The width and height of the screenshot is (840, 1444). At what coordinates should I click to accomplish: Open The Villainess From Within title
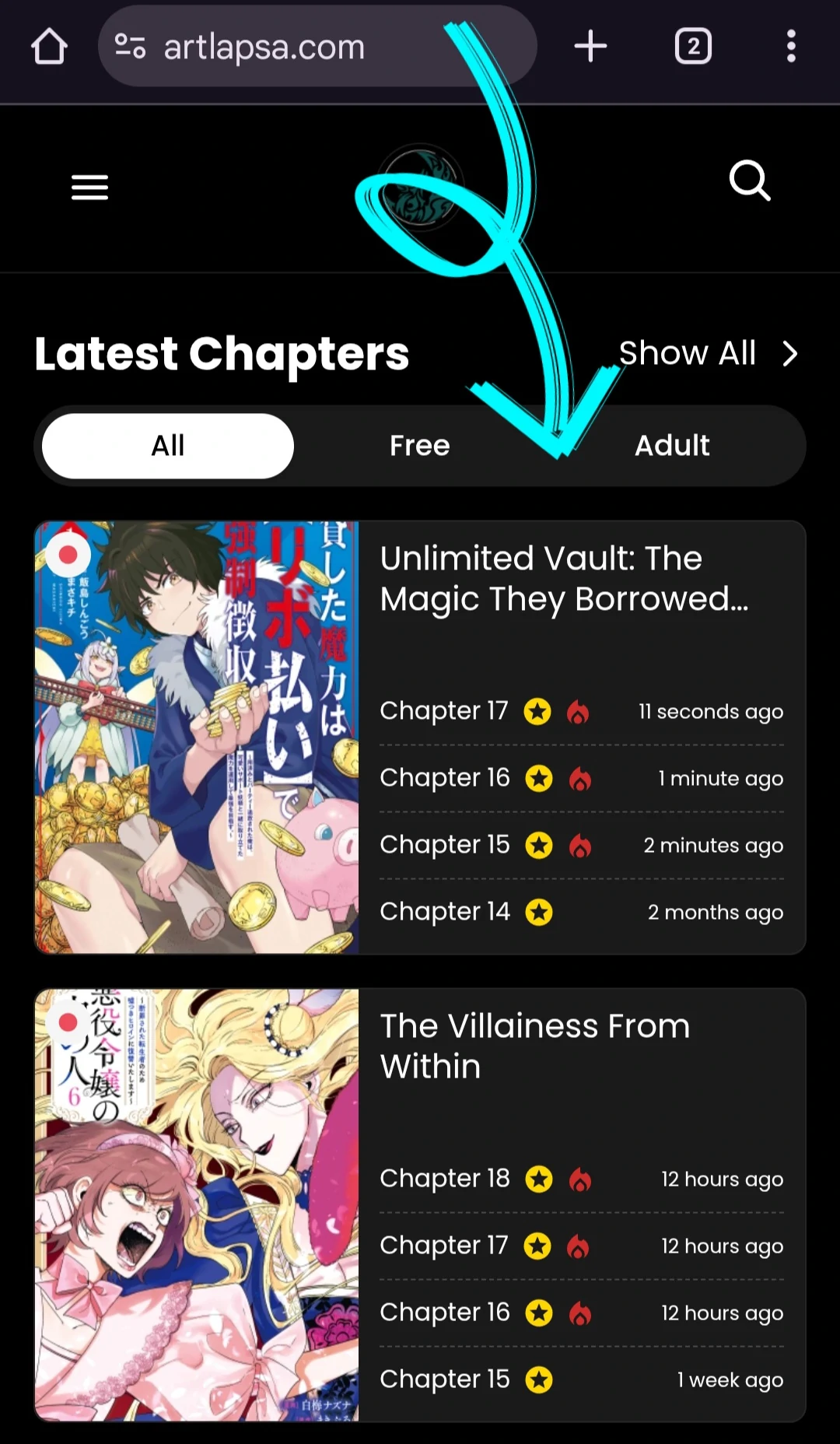pyautogui.click(x=535, y=1046)
